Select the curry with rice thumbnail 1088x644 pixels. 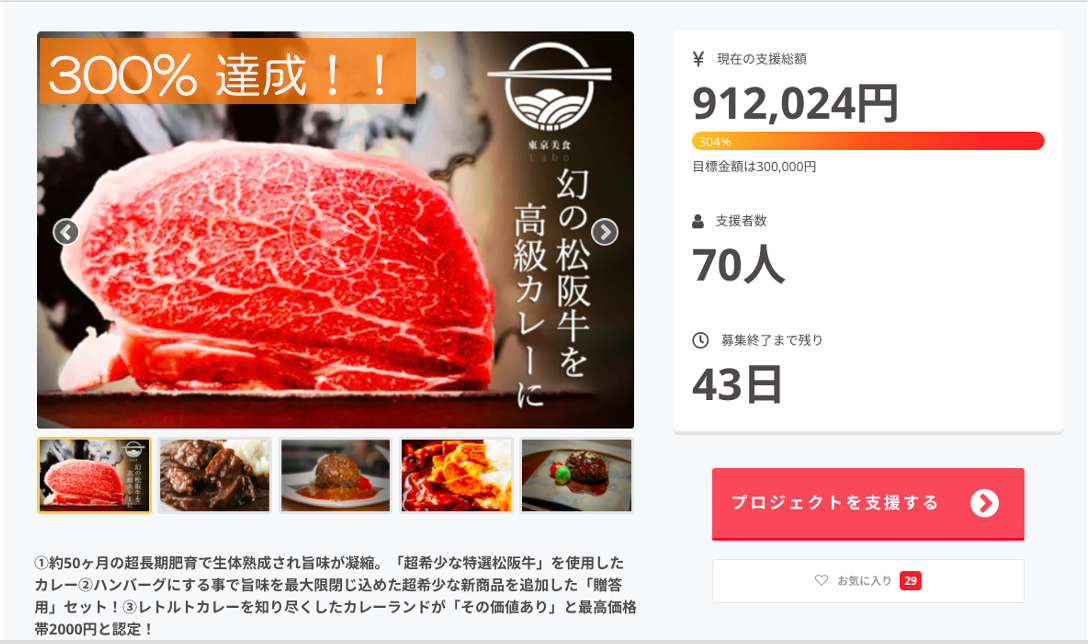215,475
